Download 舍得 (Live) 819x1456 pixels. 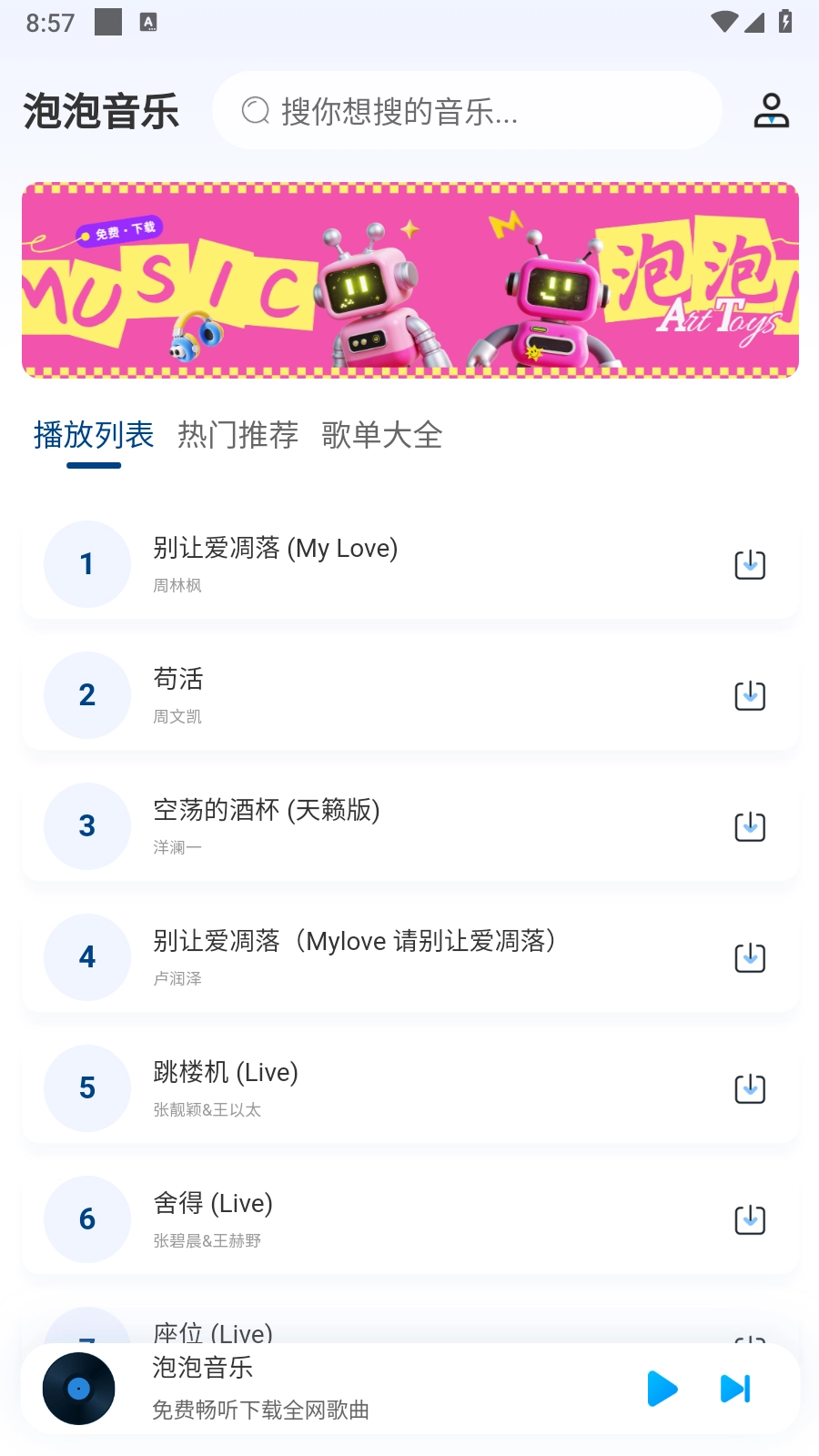[750, 1220]
